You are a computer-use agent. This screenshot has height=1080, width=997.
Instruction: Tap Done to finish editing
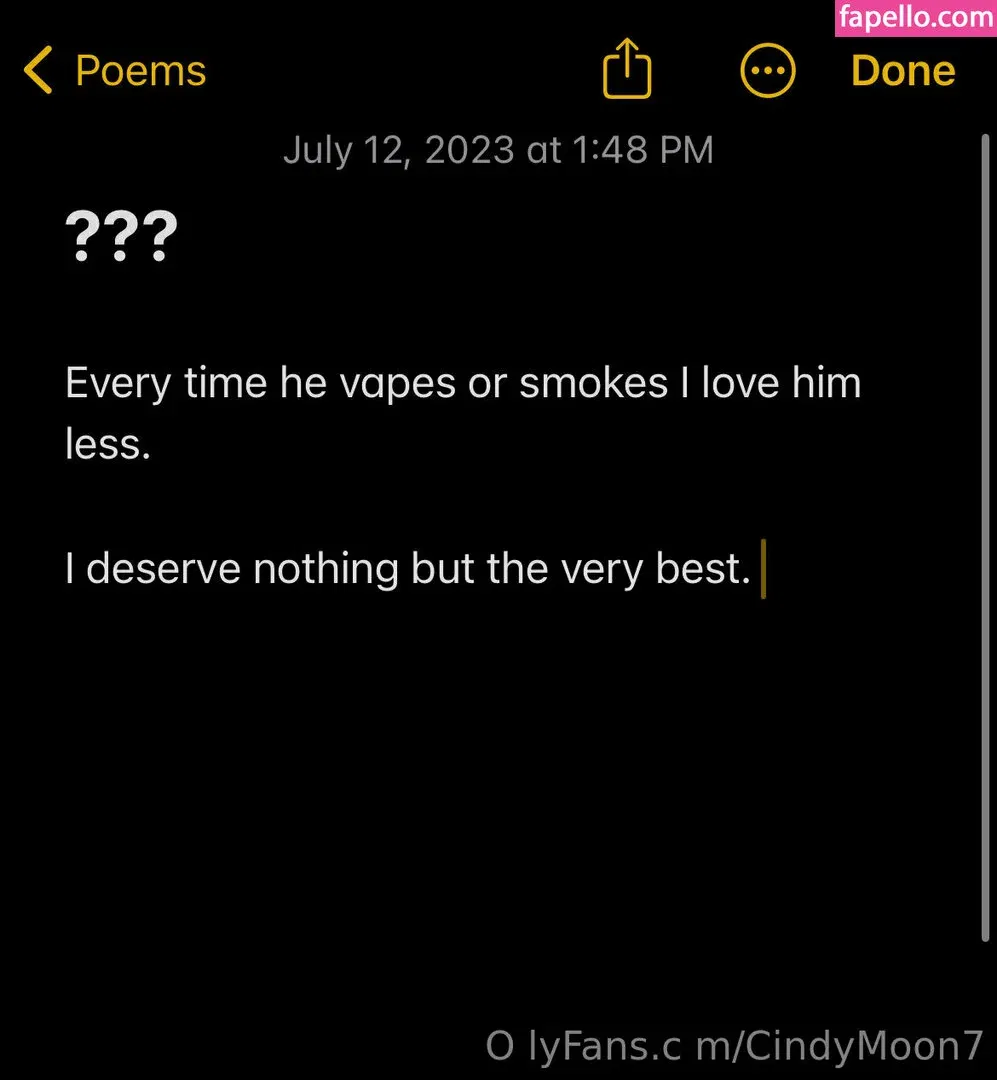click(x=902, y=71)
